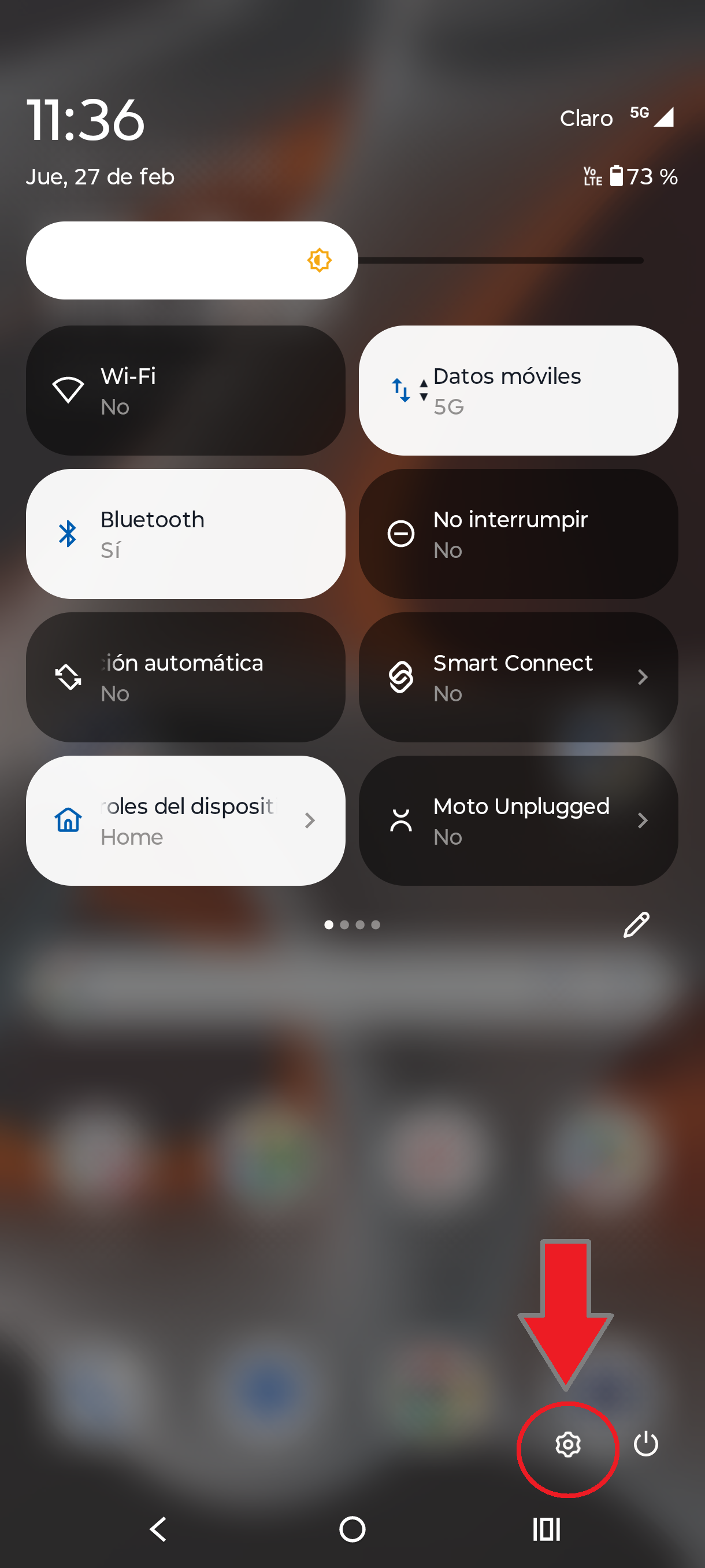The width and height of the screenshot is (705, 1568).
Task: Open the Moto Unplugged tile
Action: [518, 820]
